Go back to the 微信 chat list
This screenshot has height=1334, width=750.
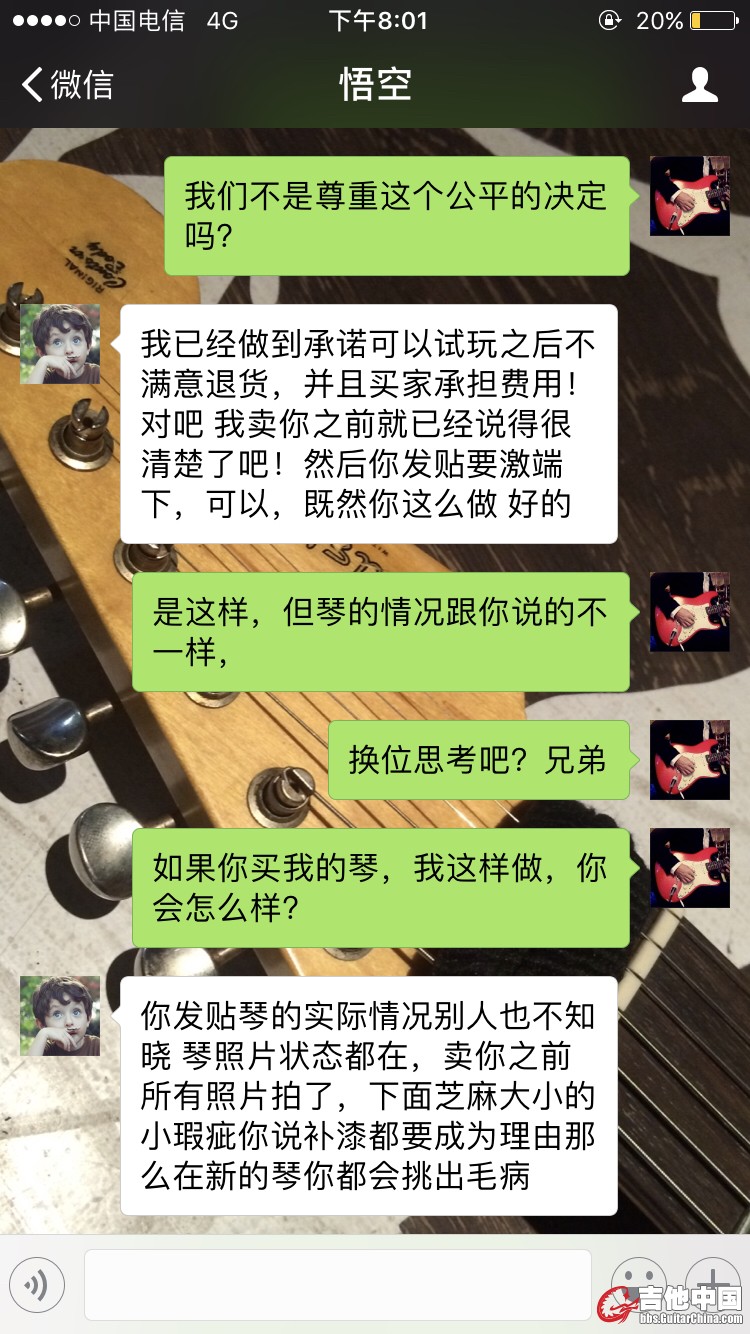click(x=68, y=85)
